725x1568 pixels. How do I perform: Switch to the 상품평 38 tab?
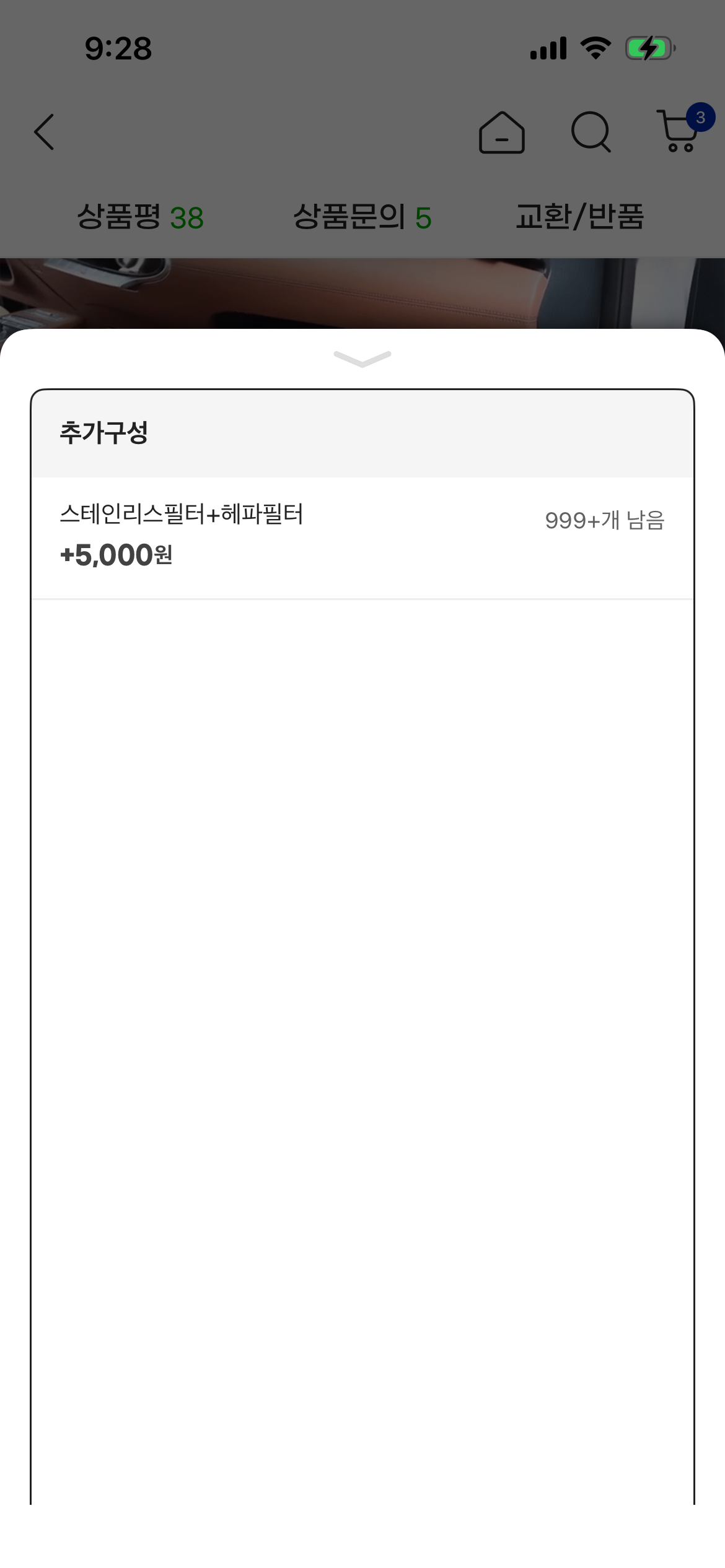(140, 217)
